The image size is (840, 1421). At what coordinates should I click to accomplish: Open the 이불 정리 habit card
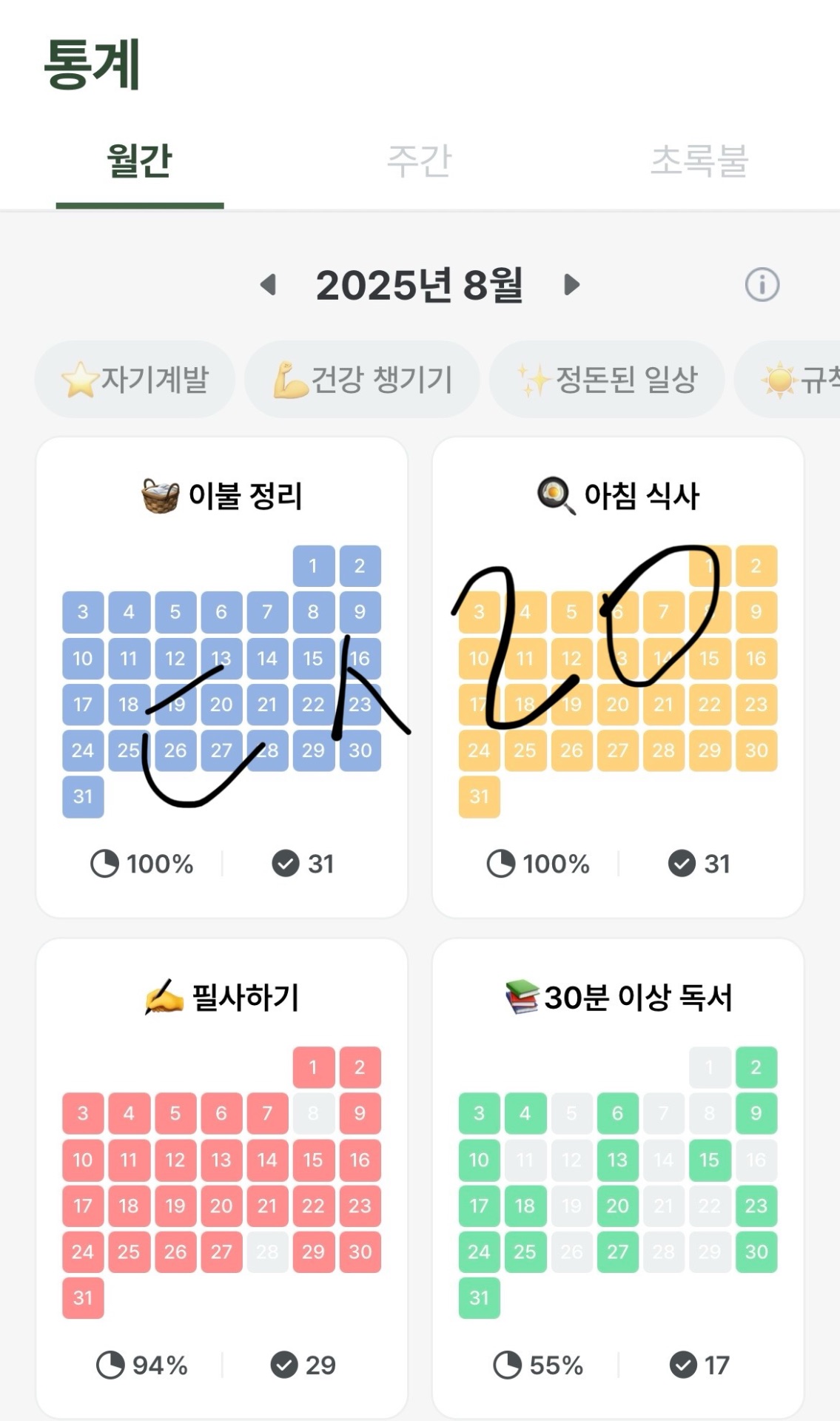222,496
